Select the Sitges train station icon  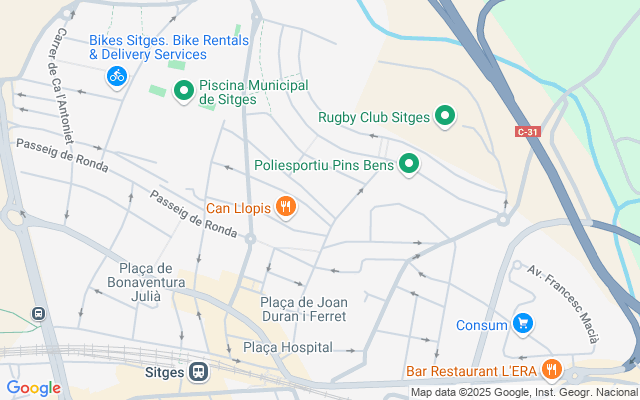199,371
